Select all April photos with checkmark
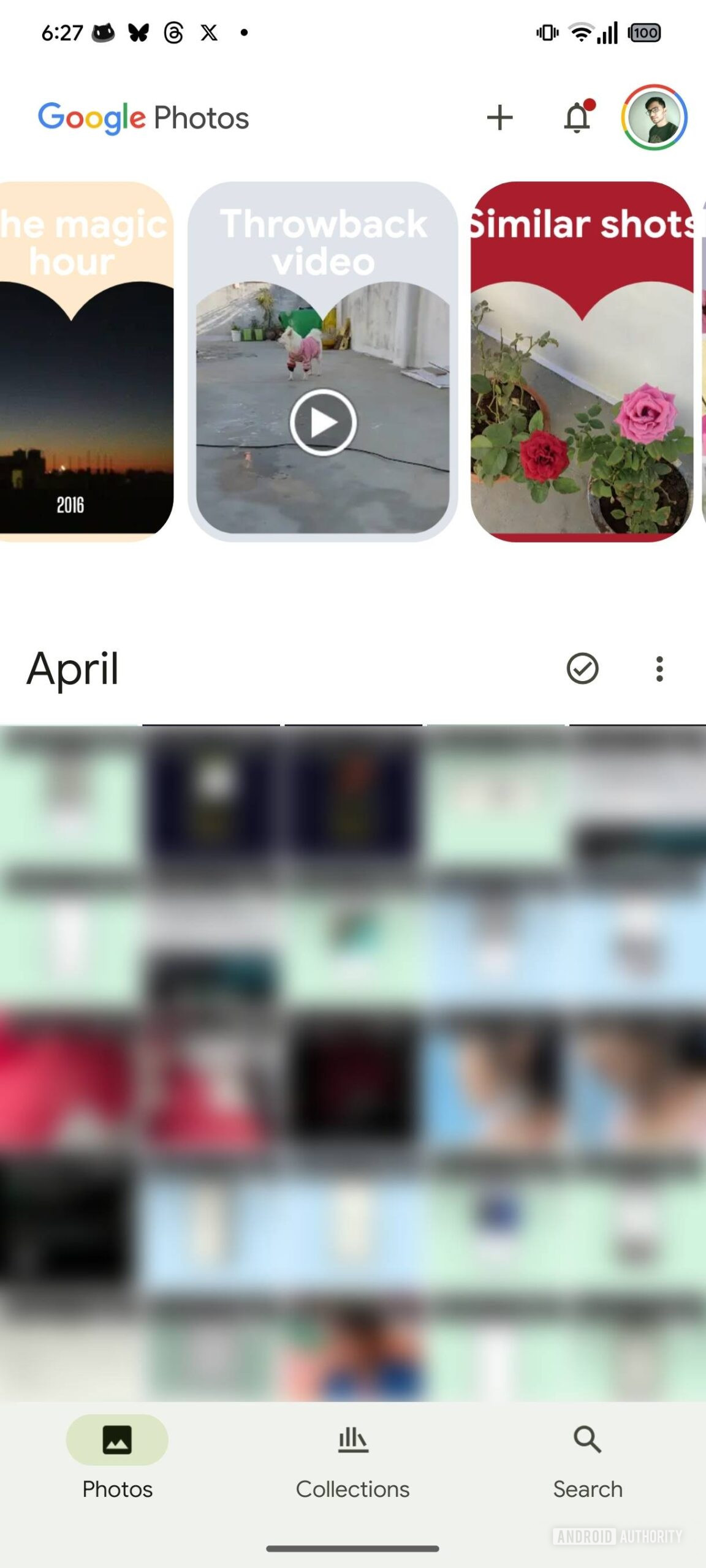706x1568 pixels. click(x=582, y=668)
